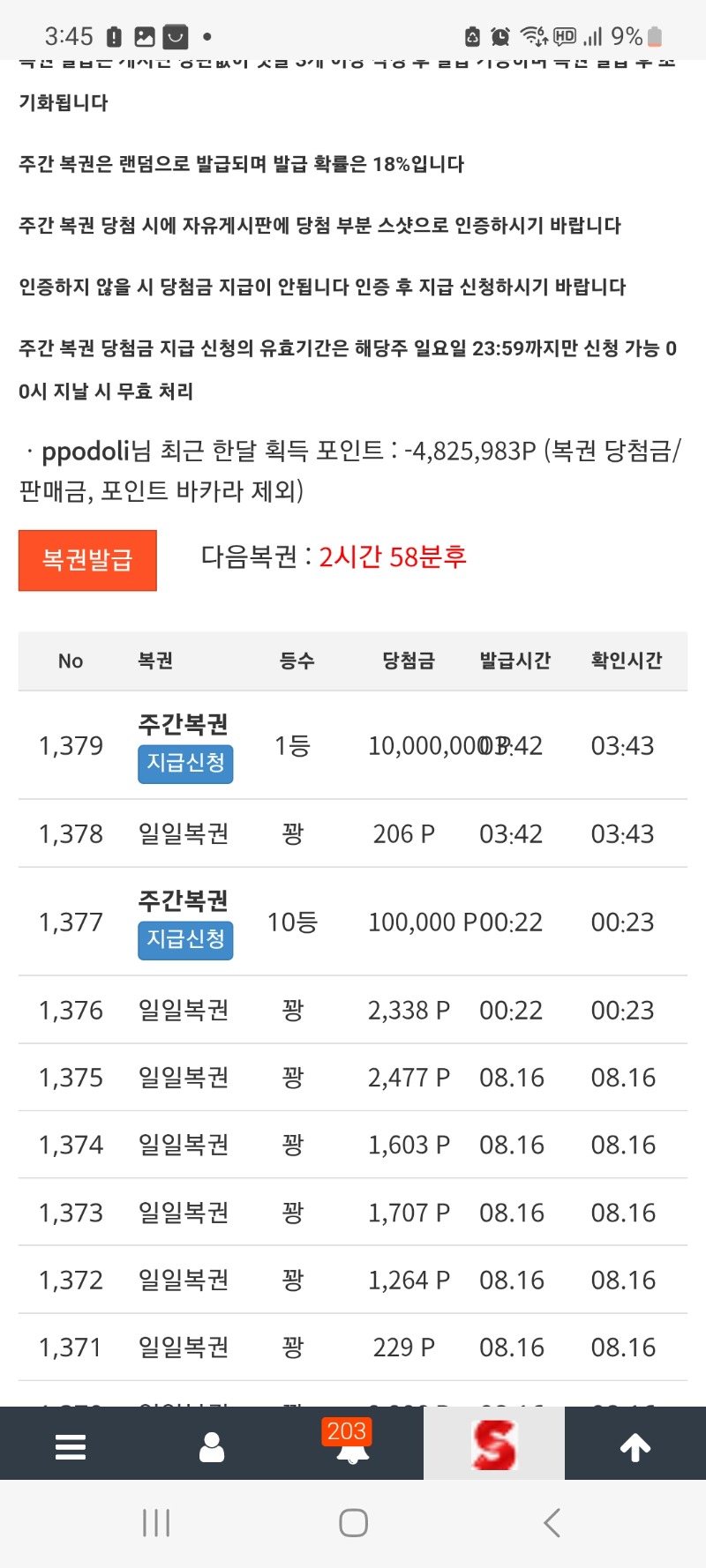
Task: Tap the orange 복권발급 button
Action: 87,560
